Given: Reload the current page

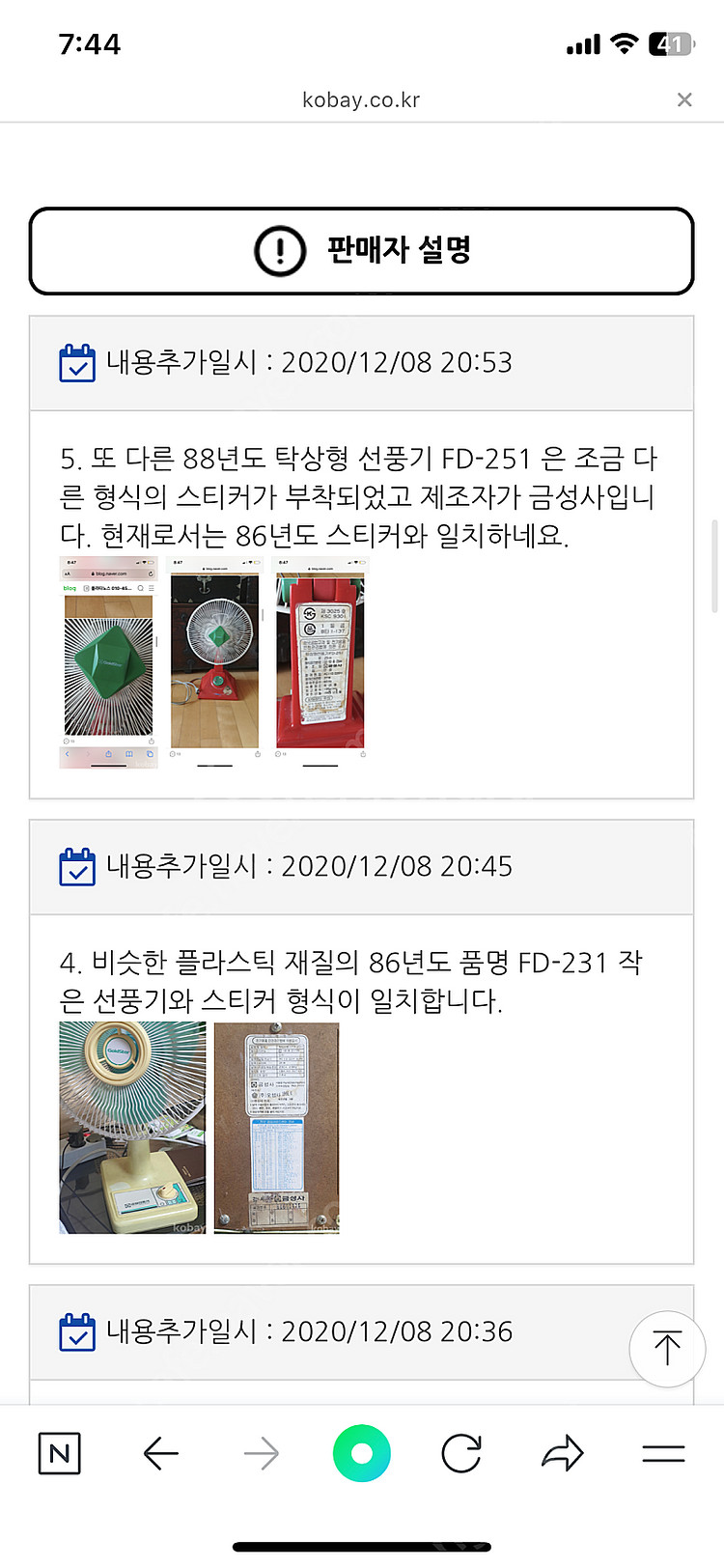Looking at the screenshot, I should [x=461, y=1453].
